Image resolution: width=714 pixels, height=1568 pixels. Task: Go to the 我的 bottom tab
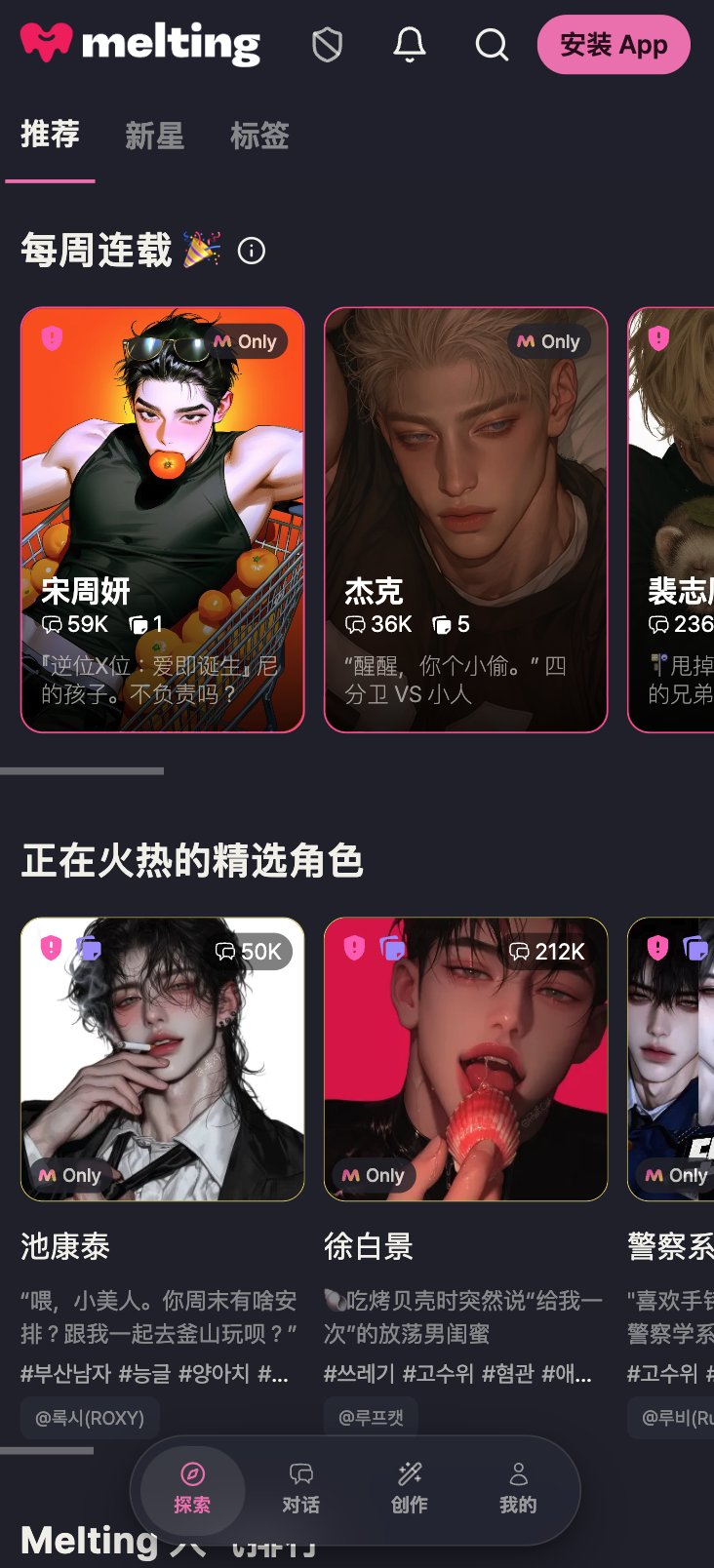(518, 1489)
